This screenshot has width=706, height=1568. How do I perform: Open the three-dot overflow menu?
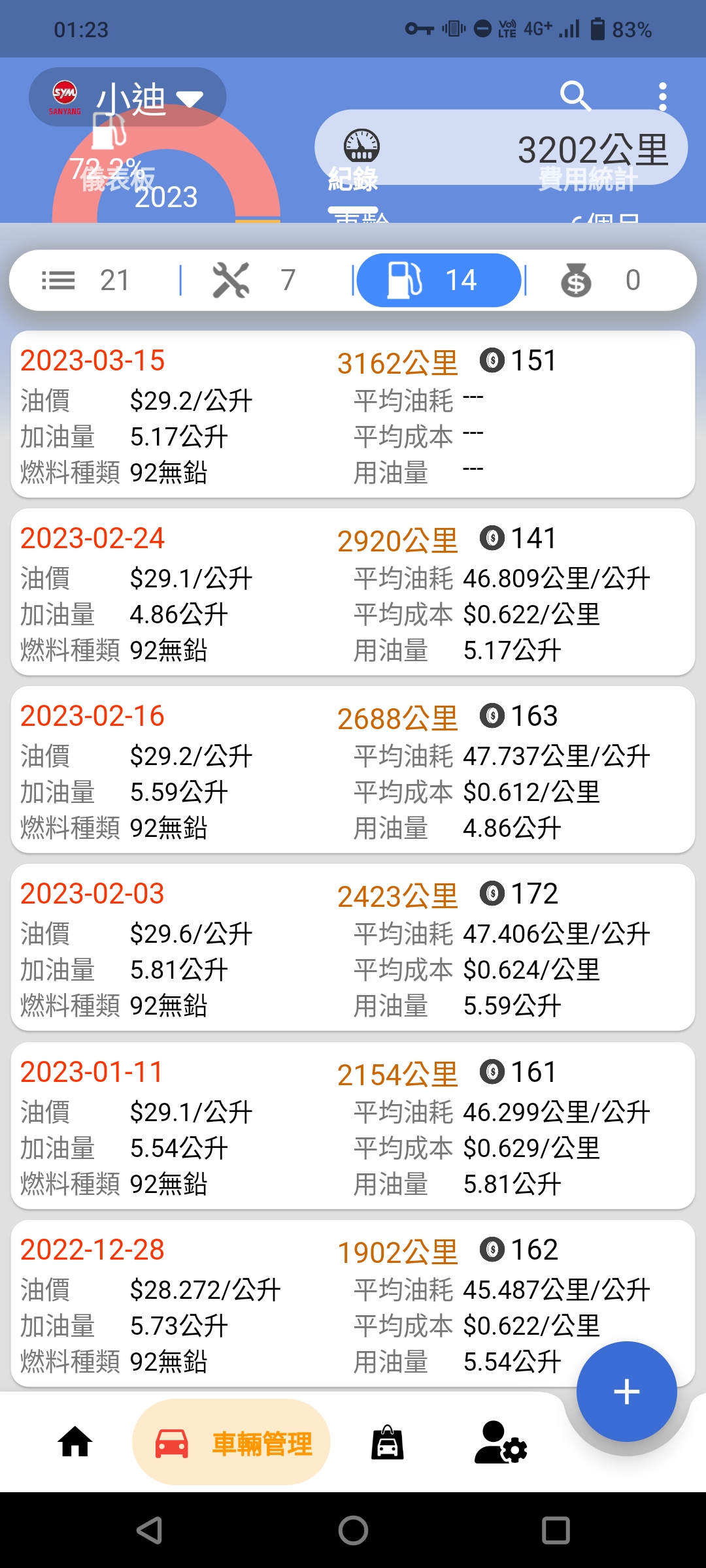662,97
